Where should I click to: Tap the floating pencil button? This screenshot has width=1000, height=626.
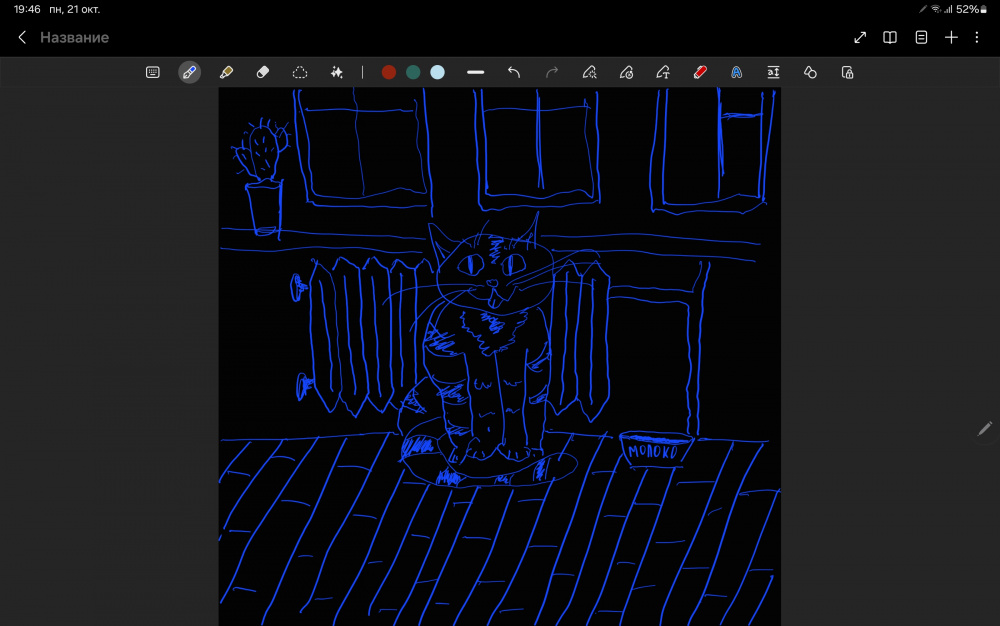(985, 428)
